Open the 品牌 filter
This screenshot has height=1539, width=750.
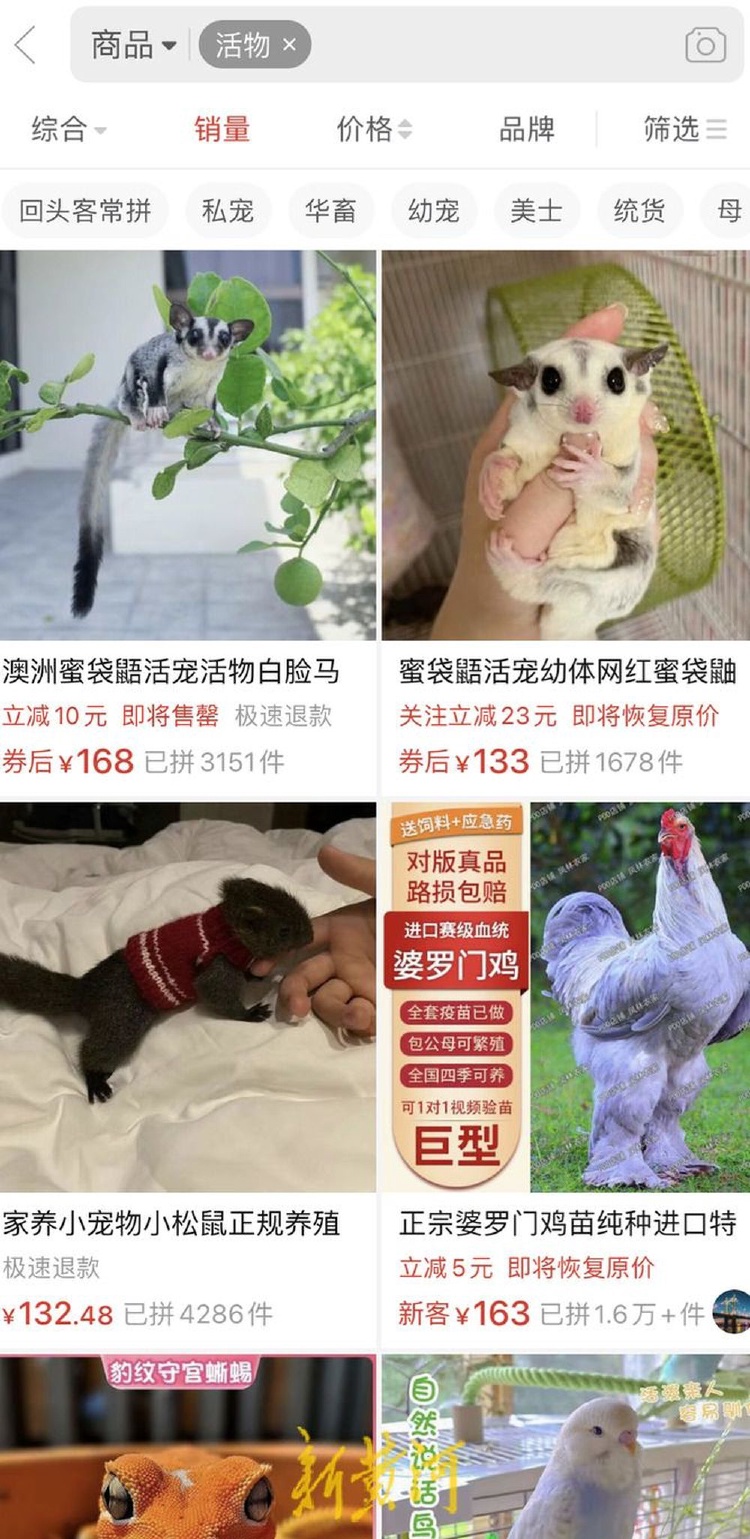click(527, 129)
